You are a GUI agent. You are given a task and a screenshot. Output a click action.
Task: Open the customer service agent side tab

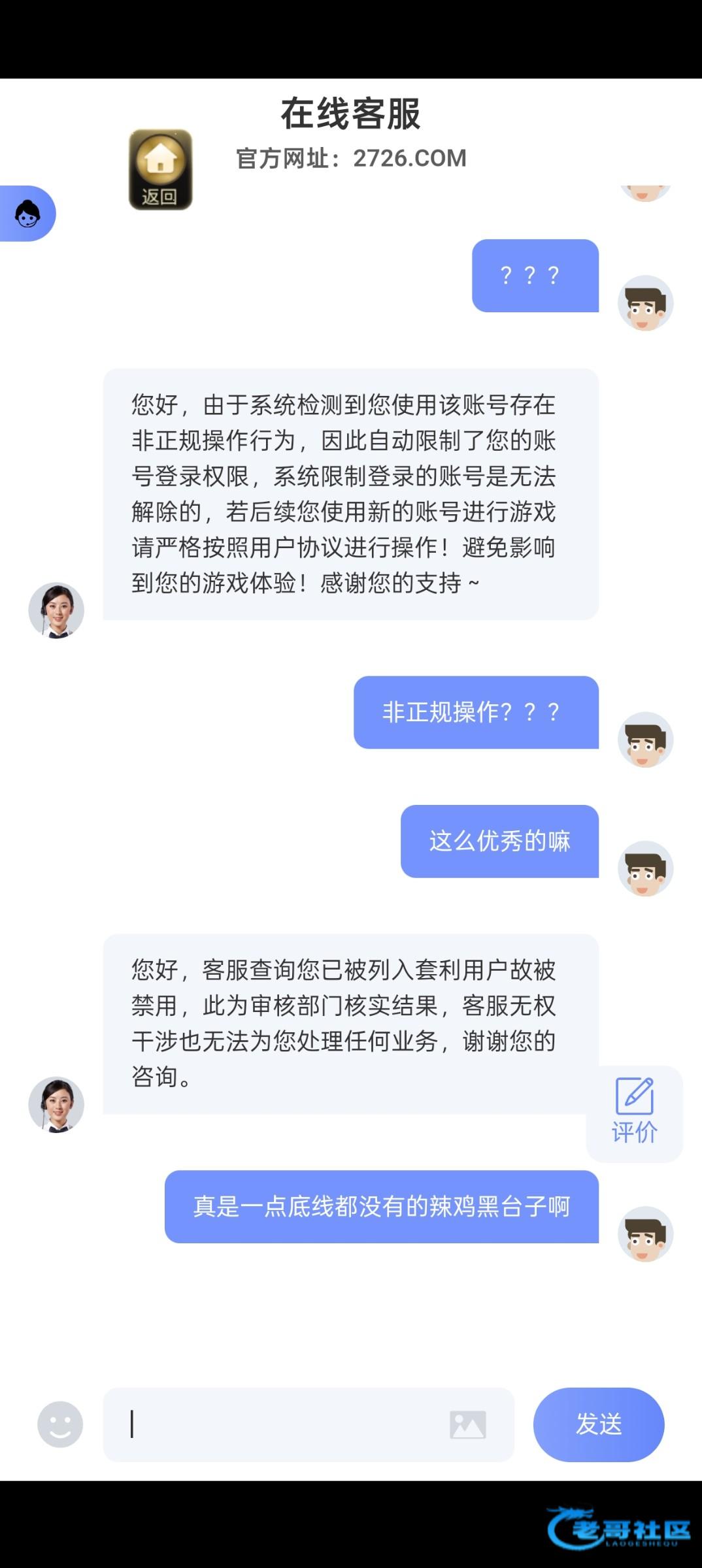(x=27, y=214)
